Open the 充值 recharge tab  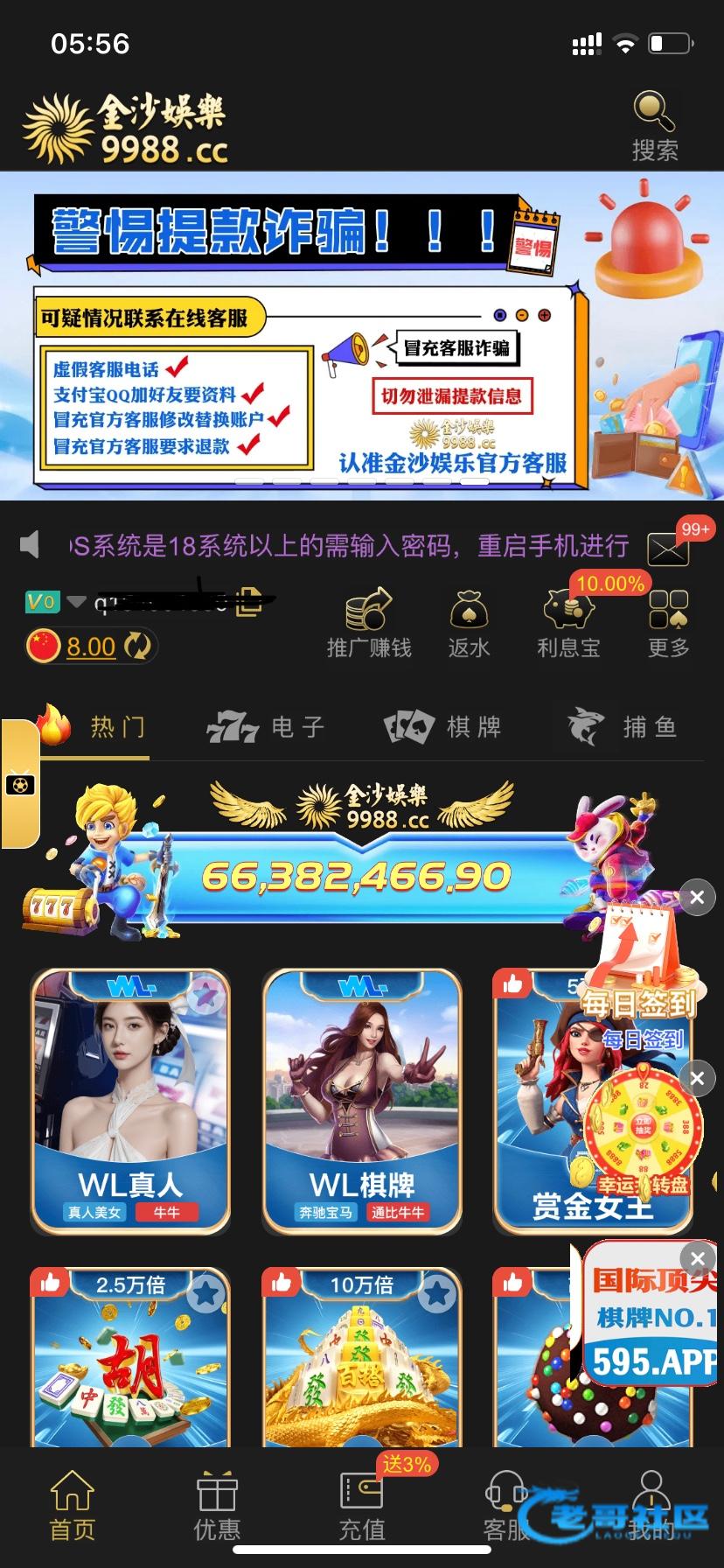362,1505
